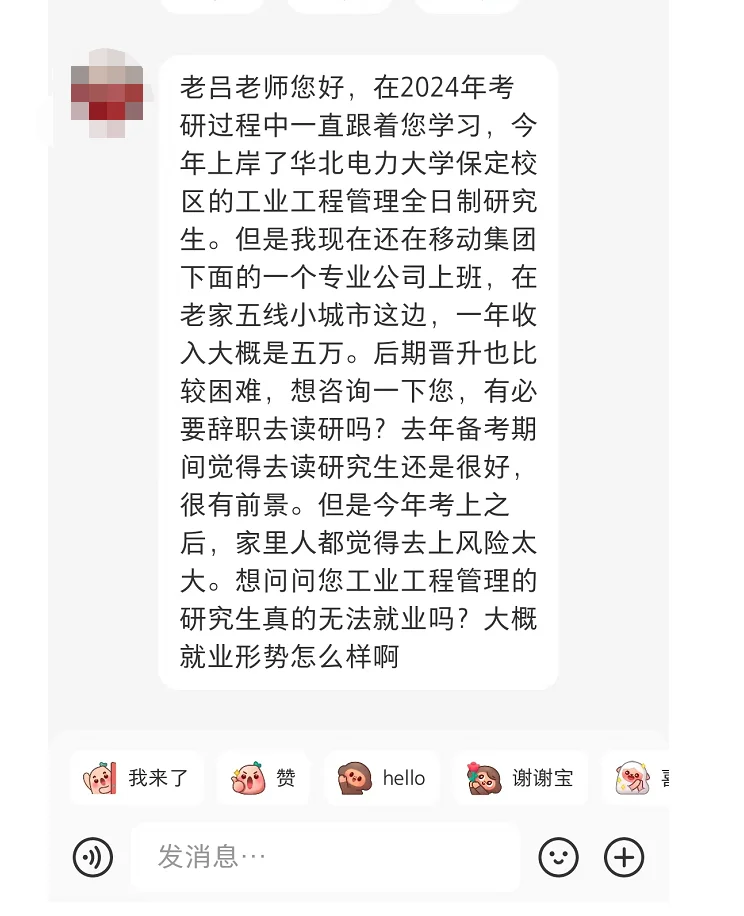Screen dimensions: 744x916
Task: Open the emoji picker smiley icon
Action: pos(559,857)
